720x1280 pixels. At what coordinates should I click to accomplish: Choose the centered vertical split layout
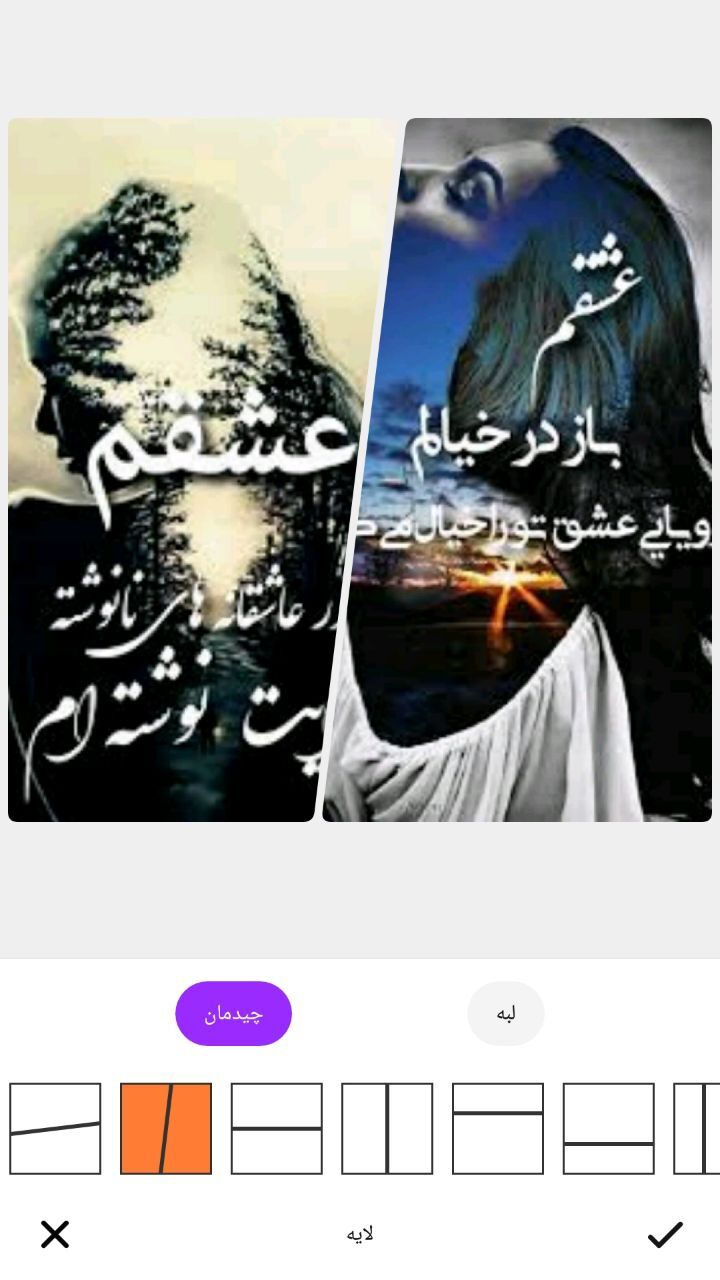[x=385, y=1130]
